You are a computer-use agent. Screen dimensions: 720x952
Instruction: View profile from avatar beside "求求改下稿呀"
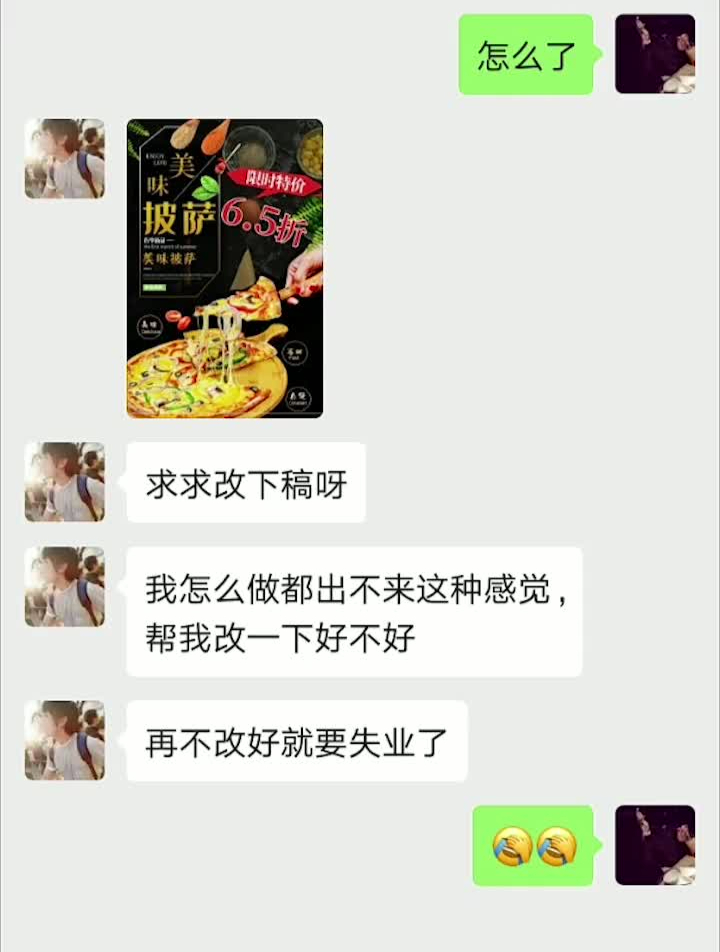[x=65, y=482]
